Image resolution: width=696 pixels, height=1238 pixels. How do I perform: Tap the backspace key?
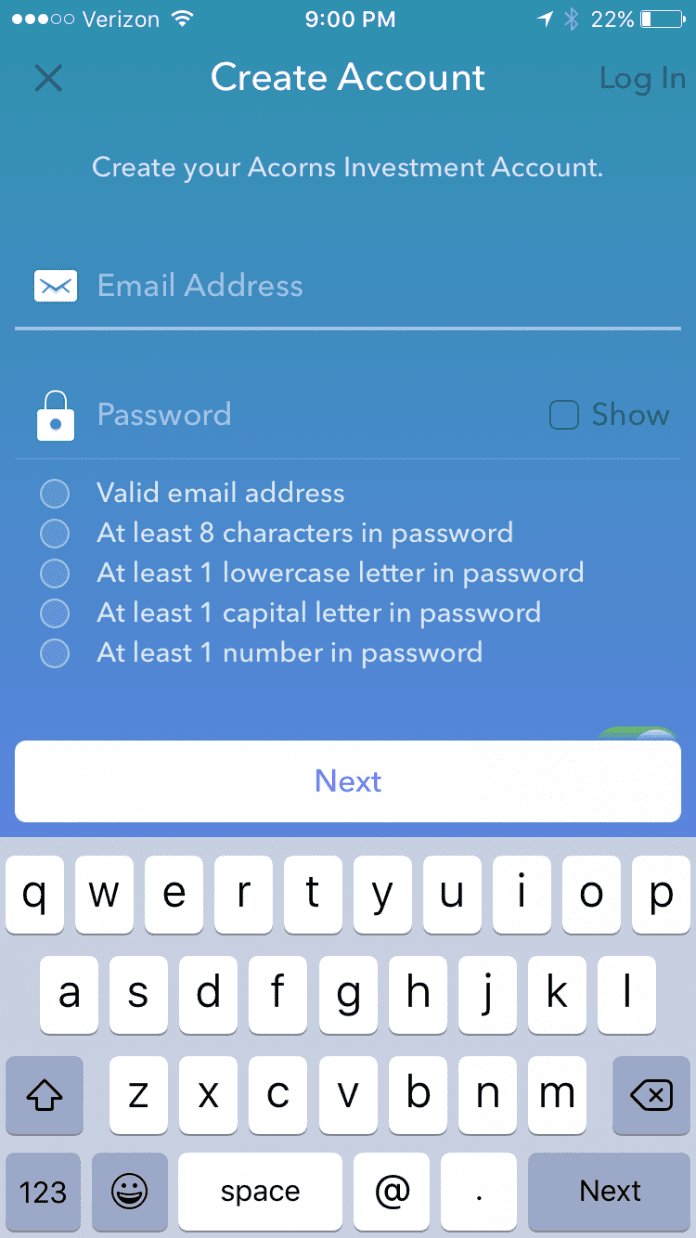(x=651, y=1096)
